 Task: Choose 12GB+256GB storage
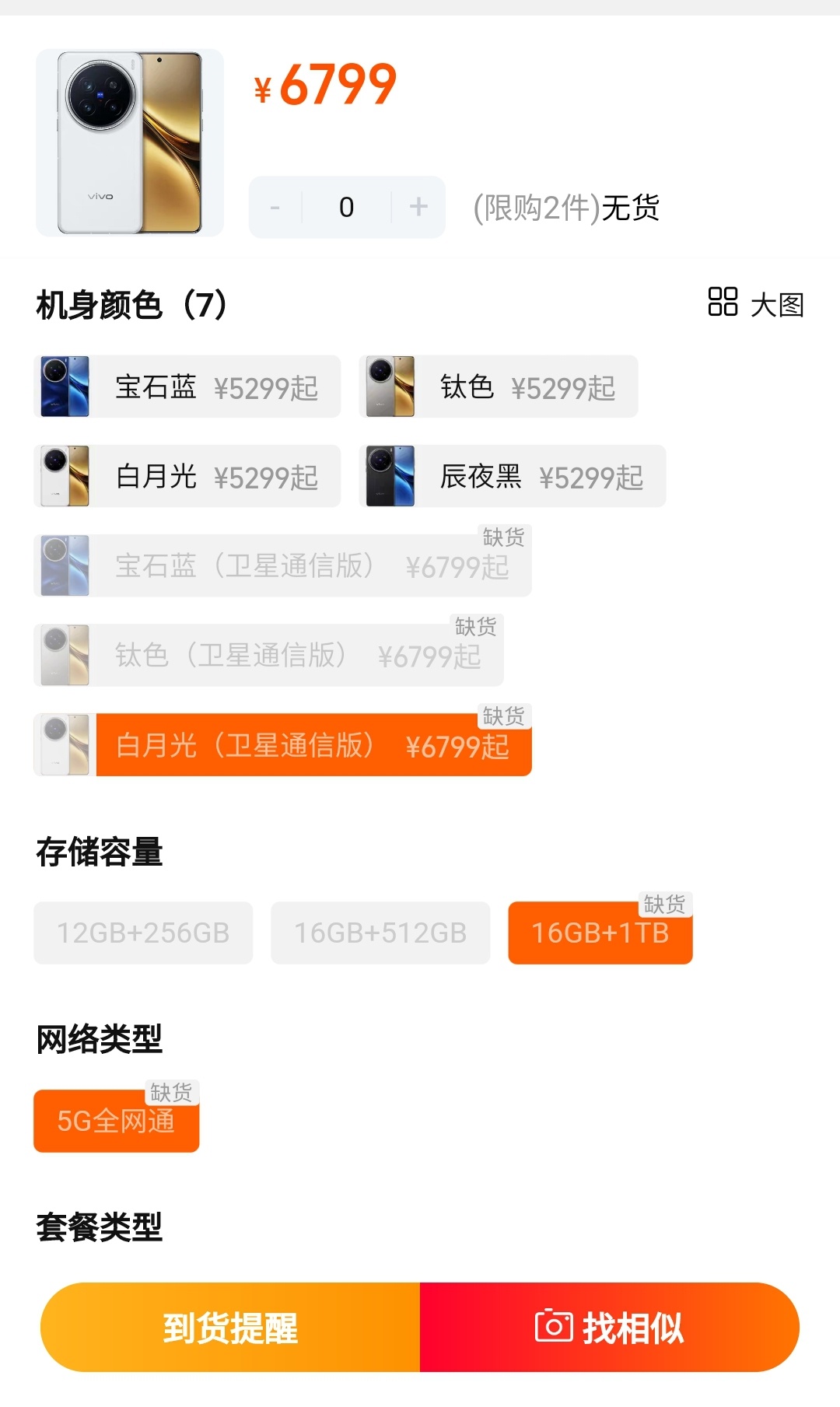pos(143,933)
